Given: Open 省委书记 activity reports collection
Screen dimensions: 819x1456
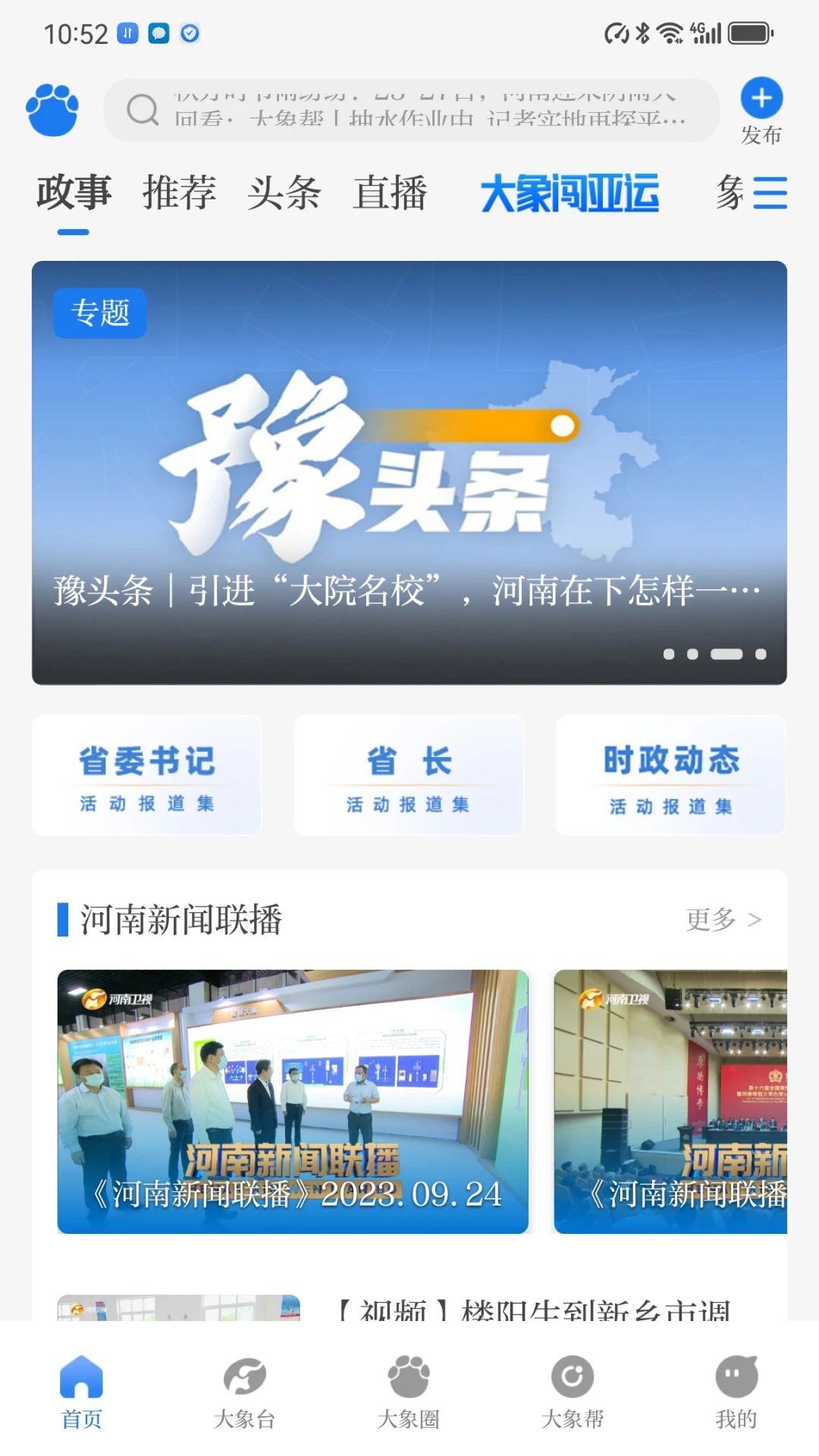Looking at the screenshot, I should pos(147,775).
